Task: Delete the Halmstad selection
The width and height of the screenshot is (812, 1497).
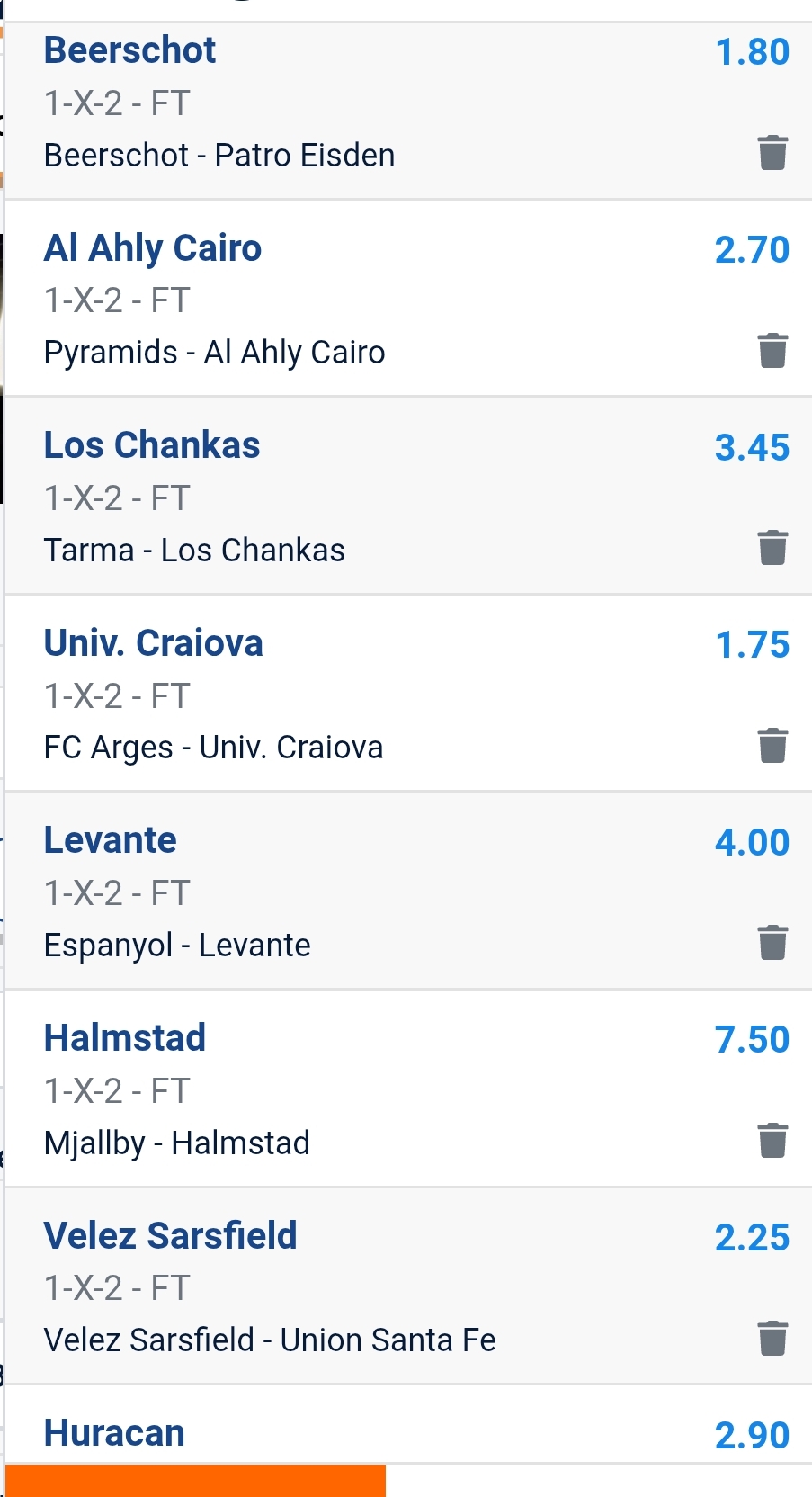Action: [772, 1141]
